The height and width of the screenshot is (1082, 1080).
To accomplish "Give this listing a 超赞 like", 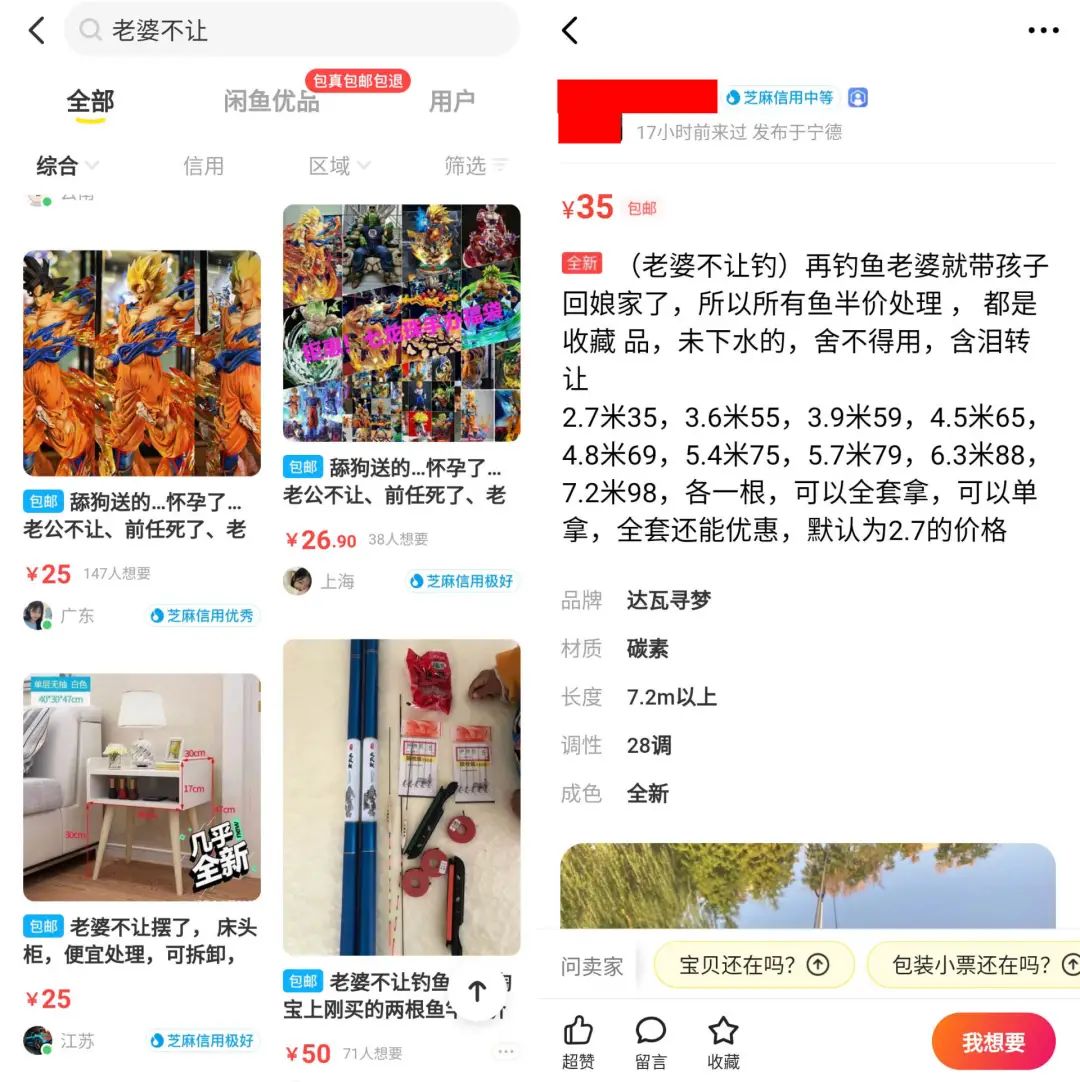I will 578,1041.
